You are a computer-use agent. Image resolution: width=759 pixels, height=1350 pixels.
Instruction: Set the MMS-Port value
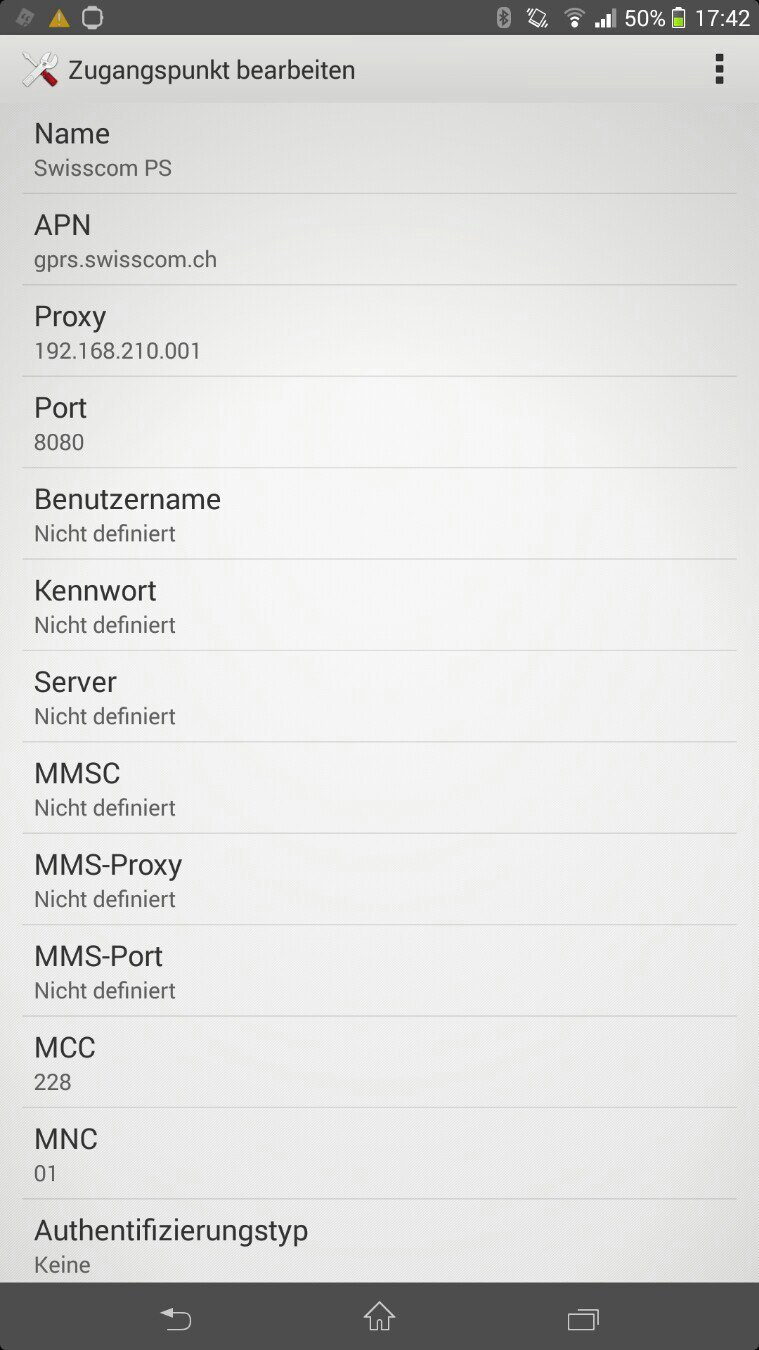[x=379, y=971]
